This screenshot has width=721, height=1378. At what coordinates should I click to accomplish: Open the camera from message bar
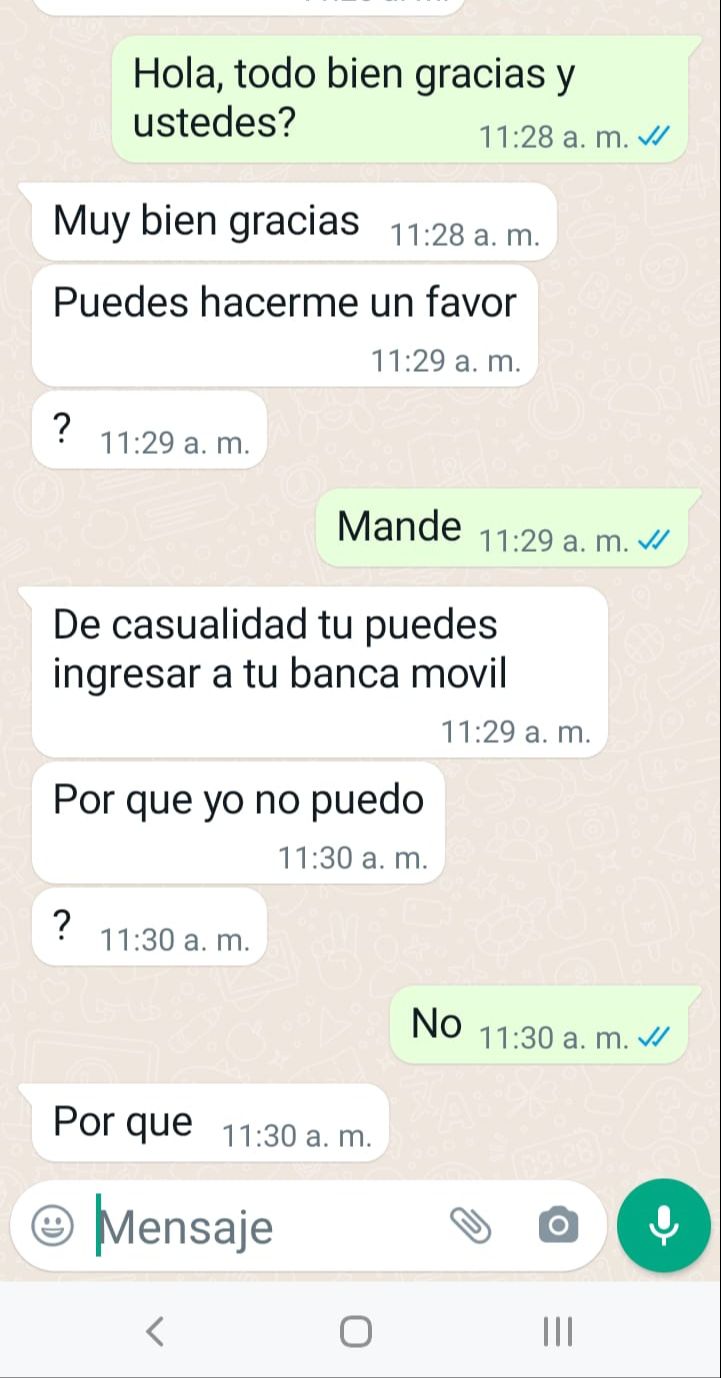(x=558, y=1224)
